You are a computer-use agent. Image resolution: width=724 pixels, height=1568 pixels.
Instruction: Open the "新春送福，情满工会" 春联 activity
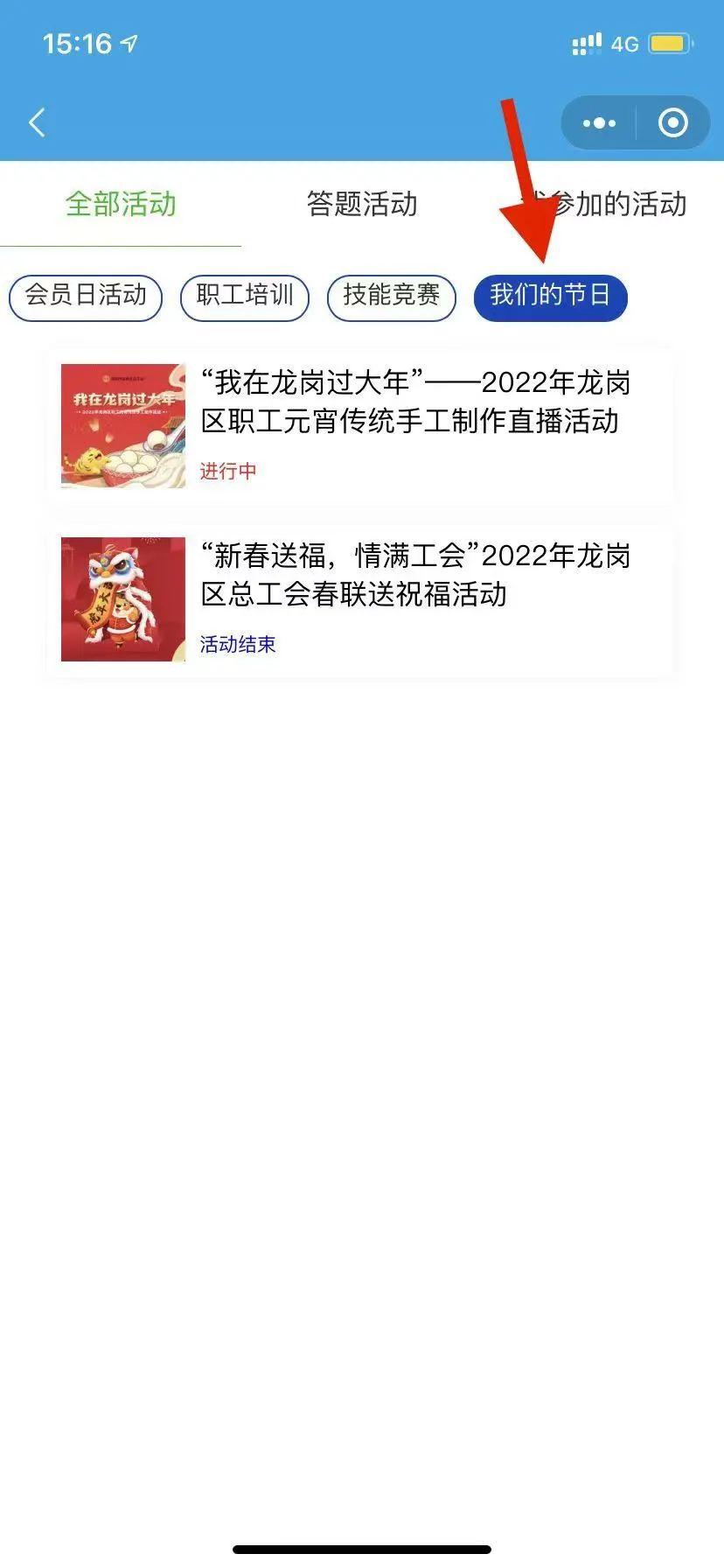(359, 598)
